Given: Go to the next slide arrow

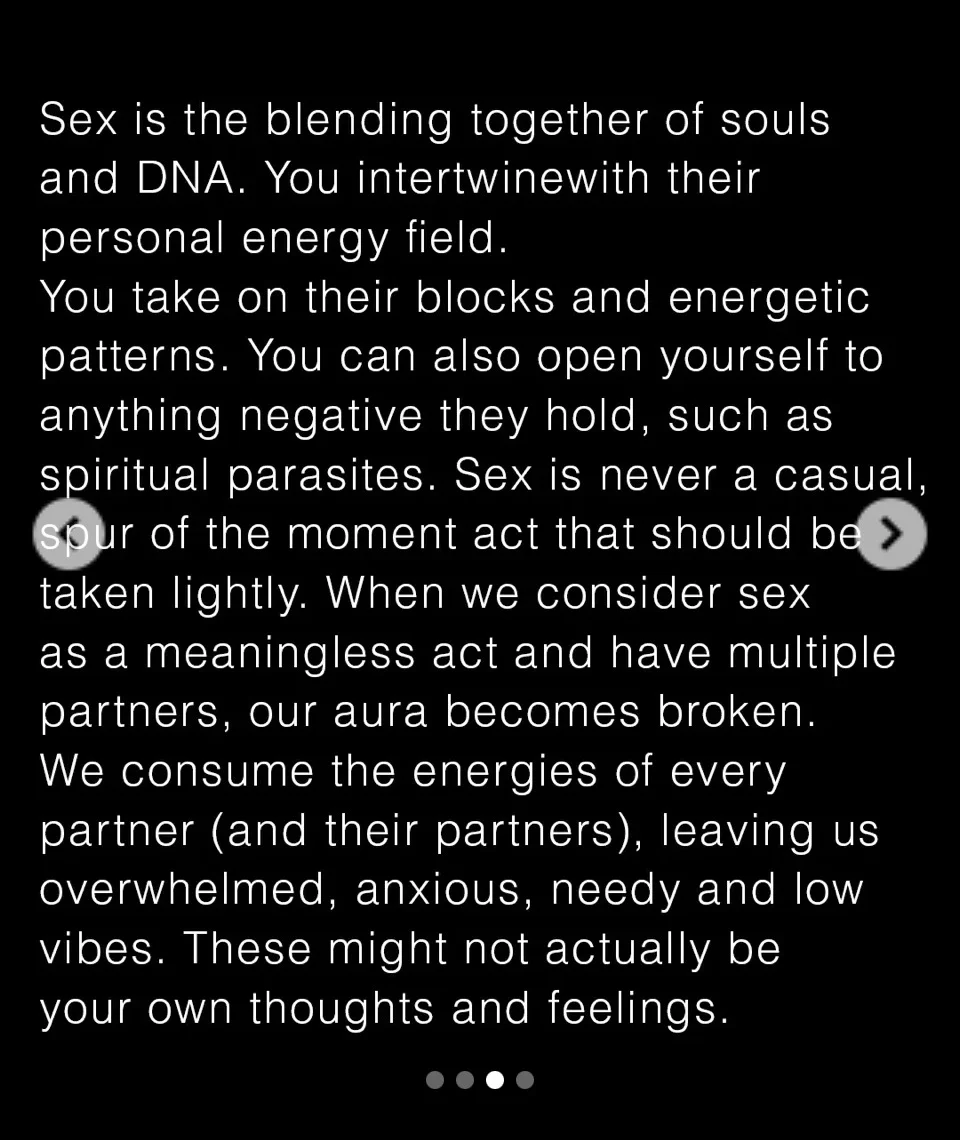Looking at the screenshot, I should 892,534.
